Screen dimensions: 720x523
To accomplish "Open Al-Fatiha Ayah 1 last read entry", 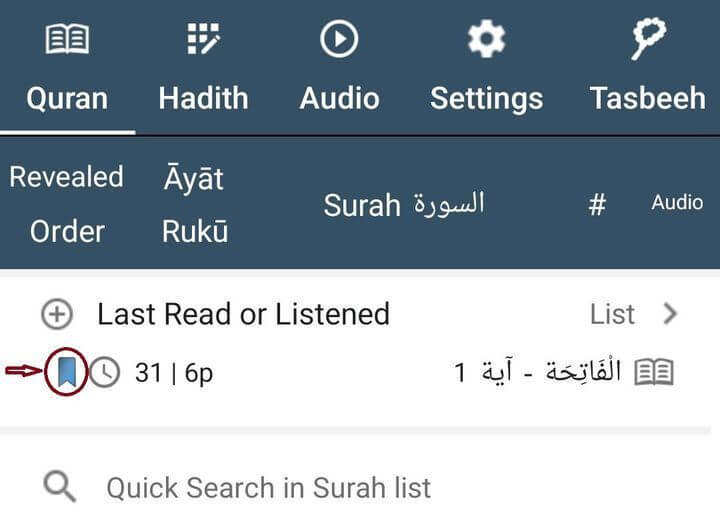I will coord(563,372).
